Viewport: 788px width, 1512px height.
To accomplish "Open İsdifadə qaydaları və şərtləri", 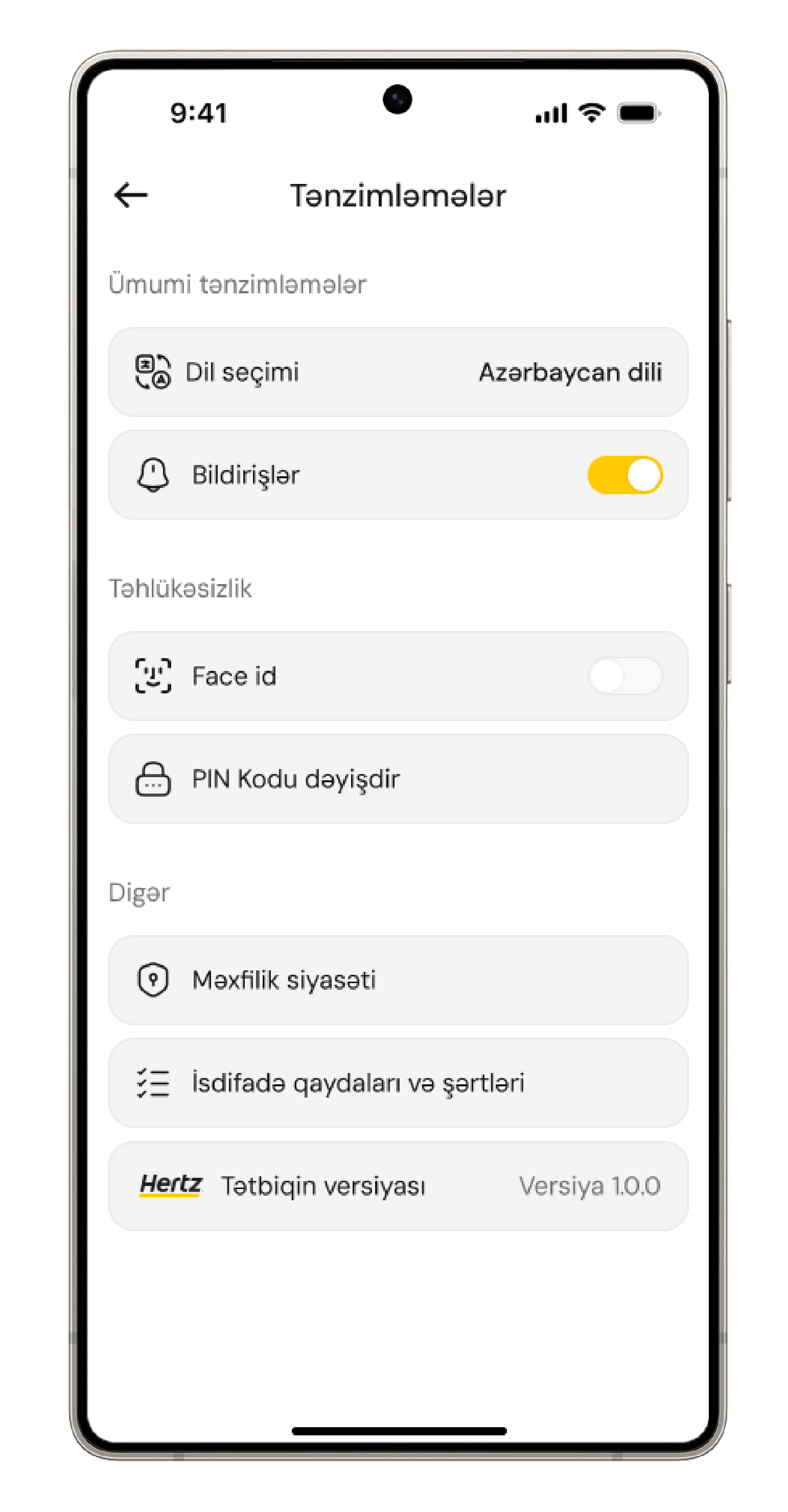I will click(x=398, y=1083).
